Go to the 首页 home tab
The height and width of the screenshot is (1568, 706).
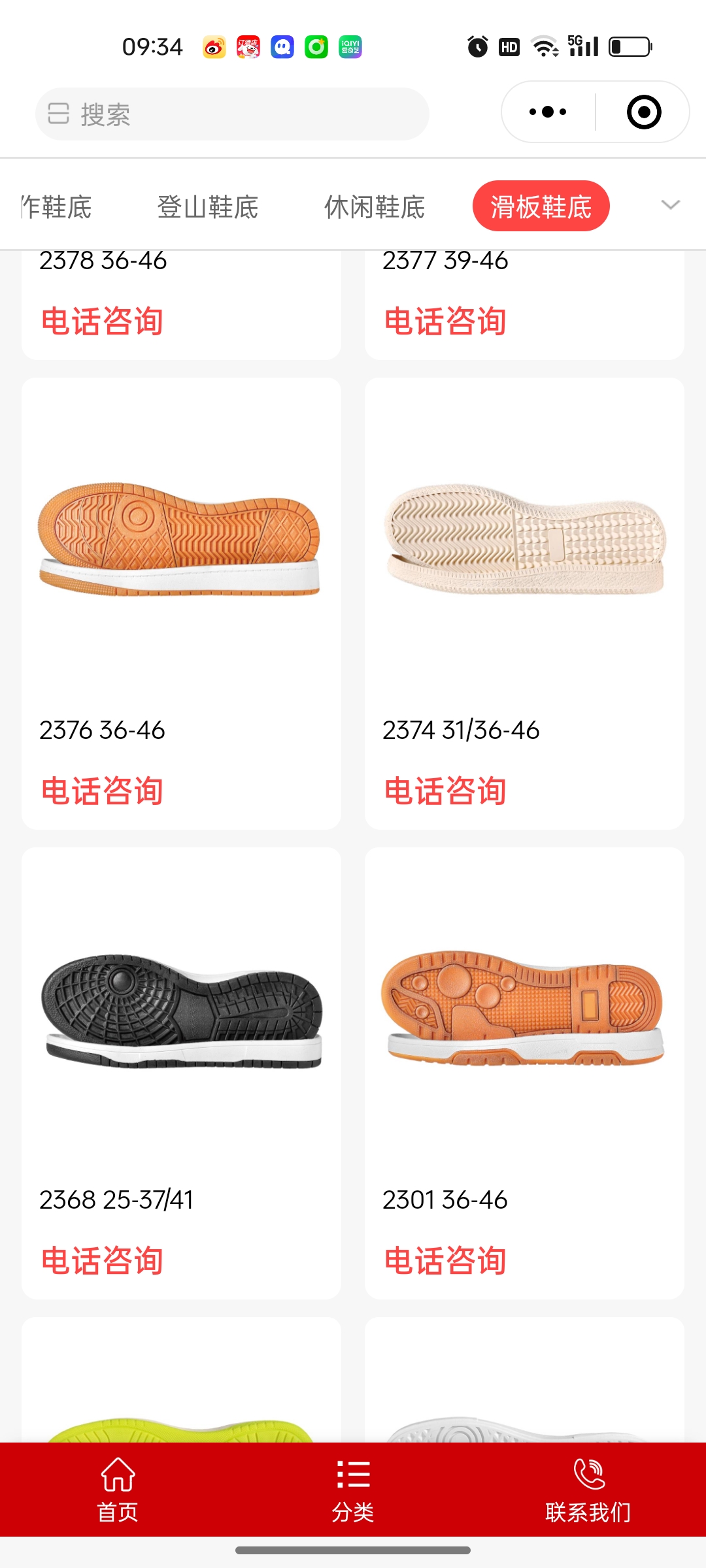tap(118, 1490)
